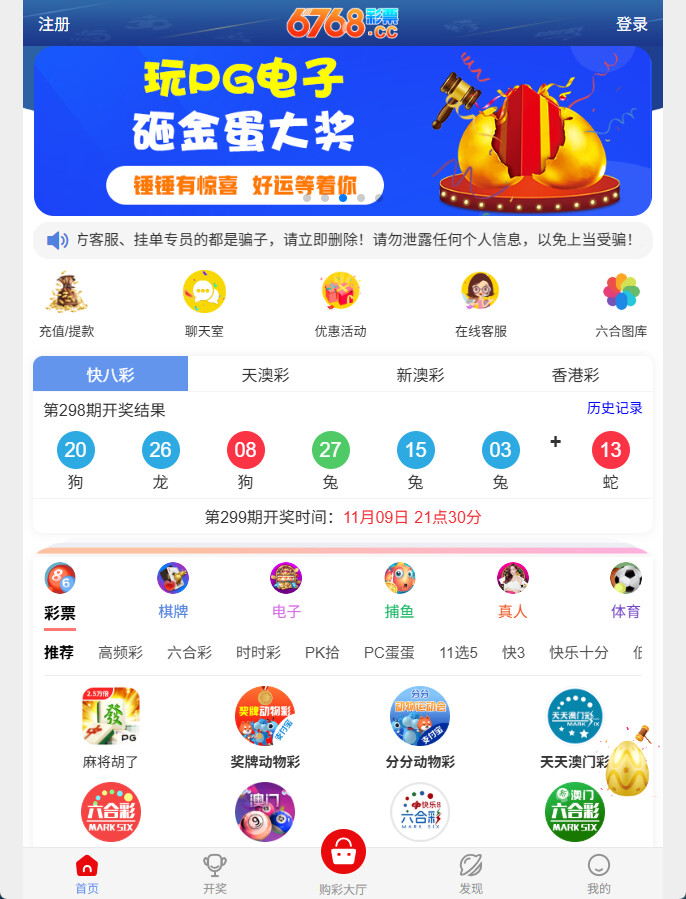686x899 pixels.
Task: Filter lottery list by 高频彩
Action: (x=120, y=653)
